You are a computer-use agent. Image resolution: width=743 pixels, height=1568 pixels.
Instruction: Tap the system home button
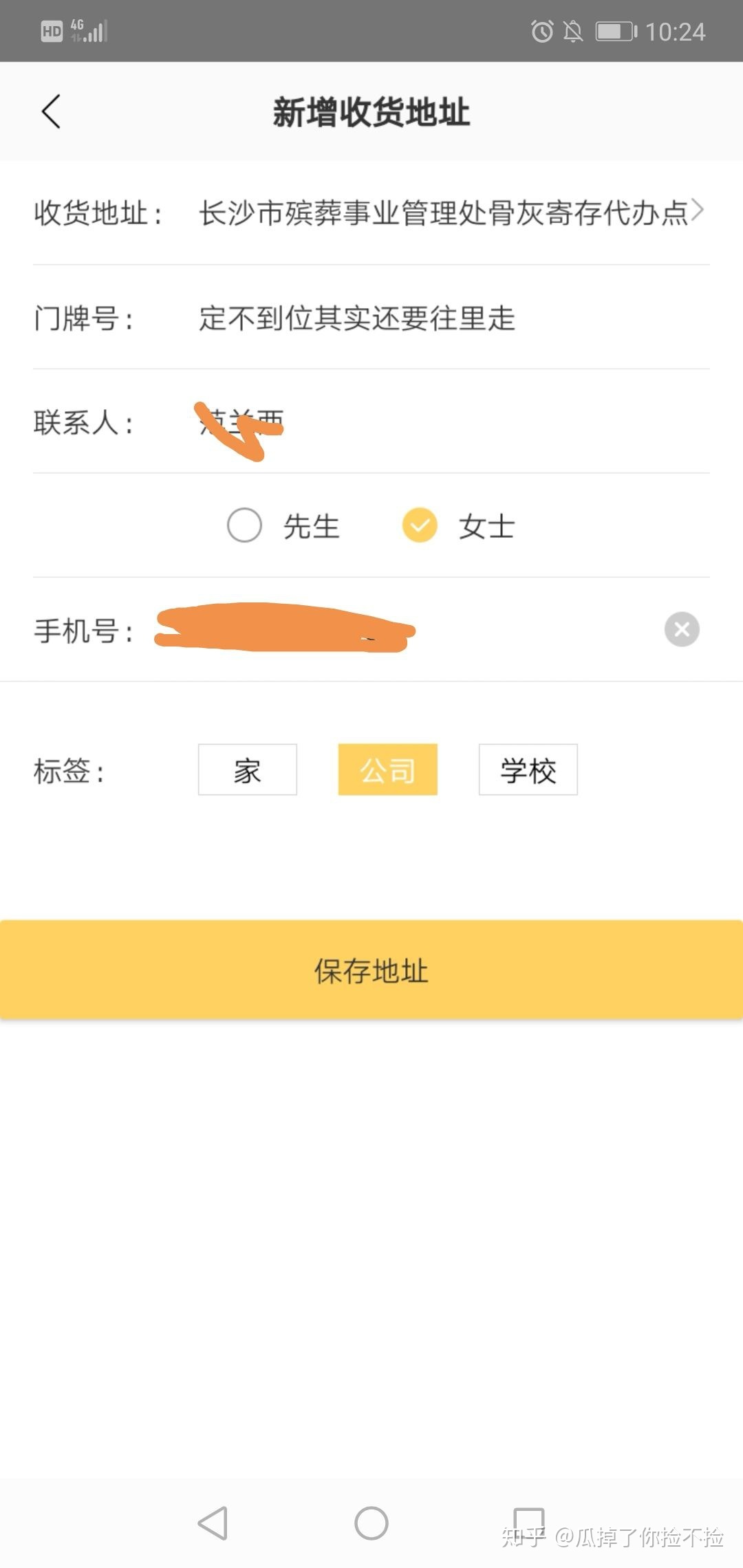[371, 1523]
